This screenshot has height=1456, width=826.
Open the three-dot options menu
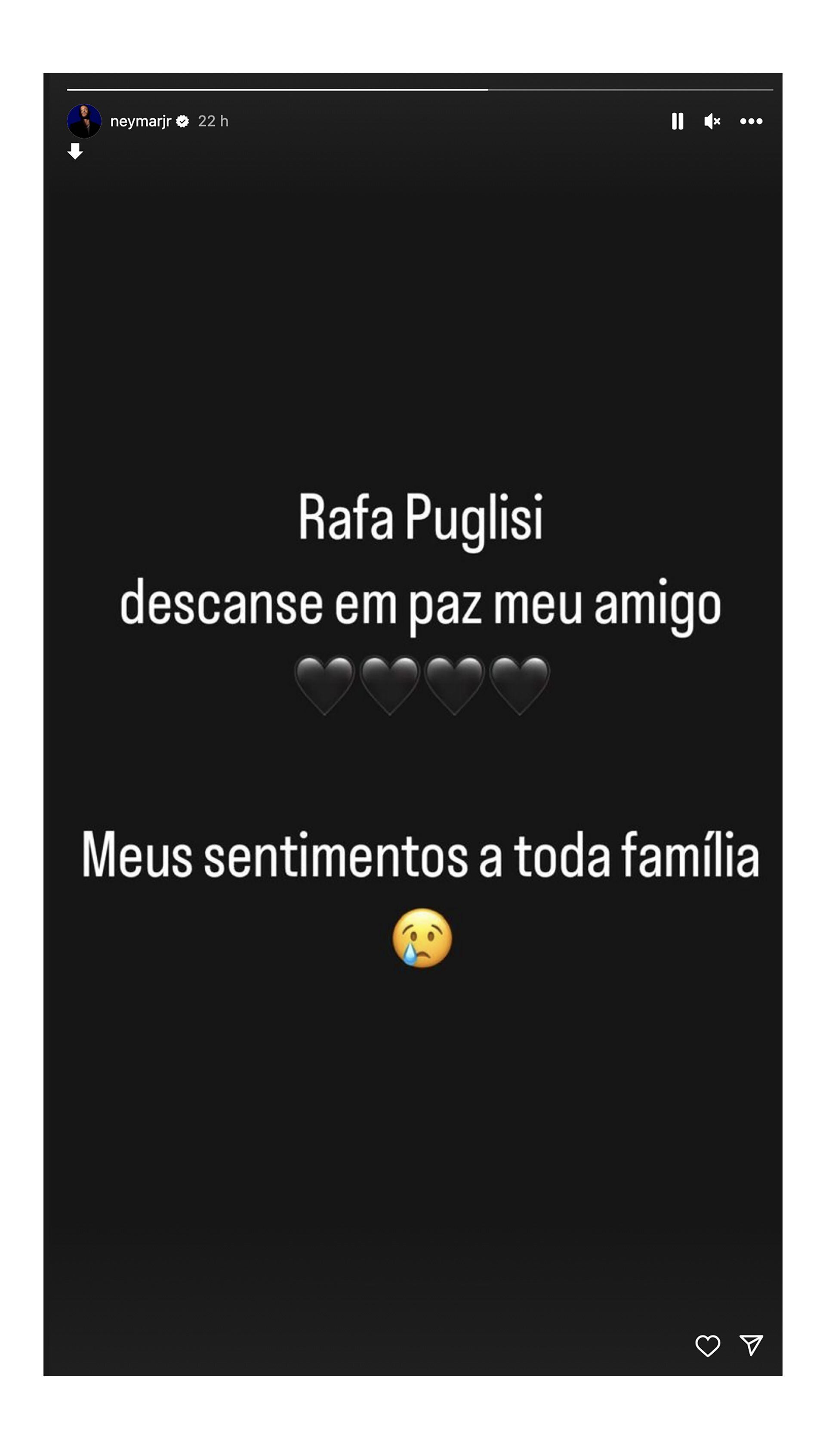point(751,121)
